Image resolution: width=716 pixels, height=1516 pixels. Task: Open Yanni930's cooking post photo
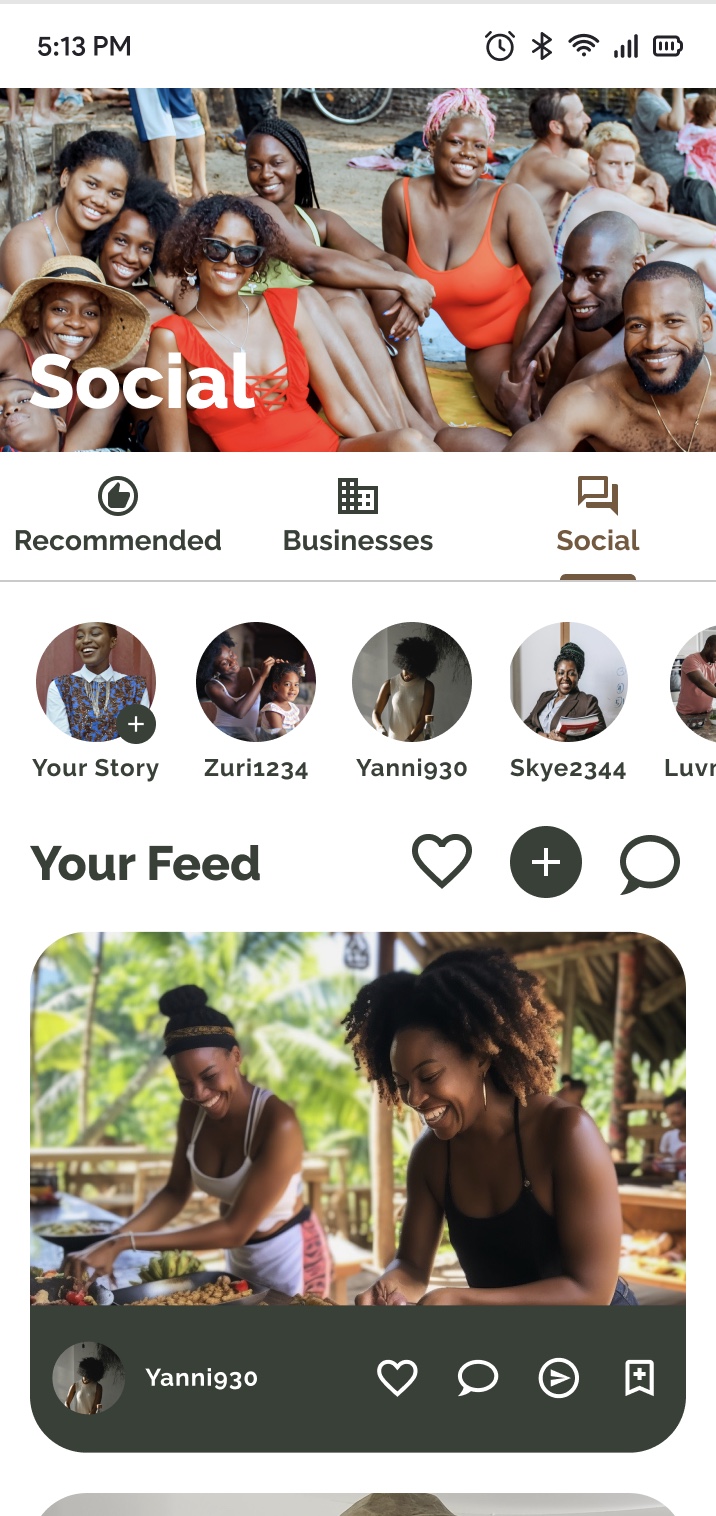click(x=358, y=1118)
